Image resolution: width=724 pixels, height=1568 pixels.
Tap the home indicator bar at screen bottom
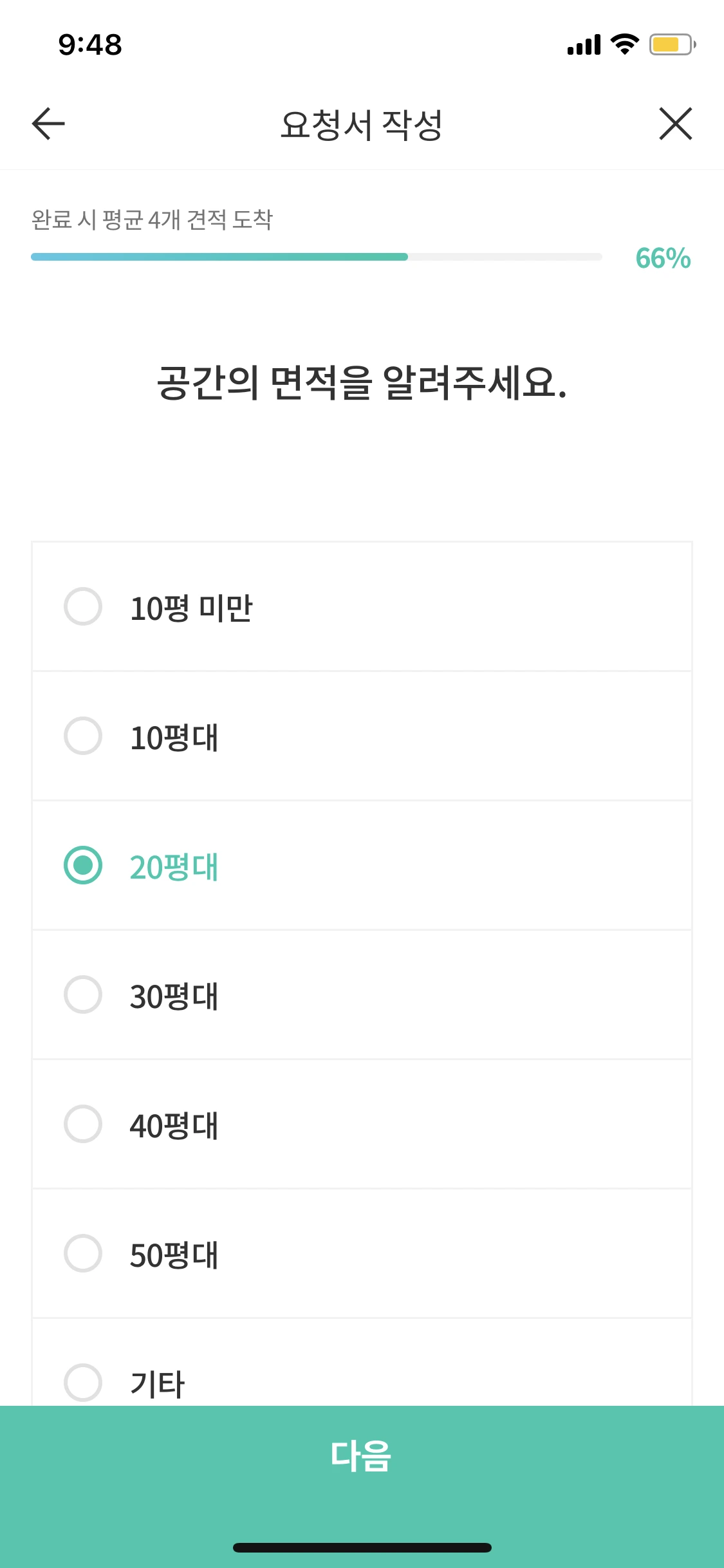[362, 1548]
